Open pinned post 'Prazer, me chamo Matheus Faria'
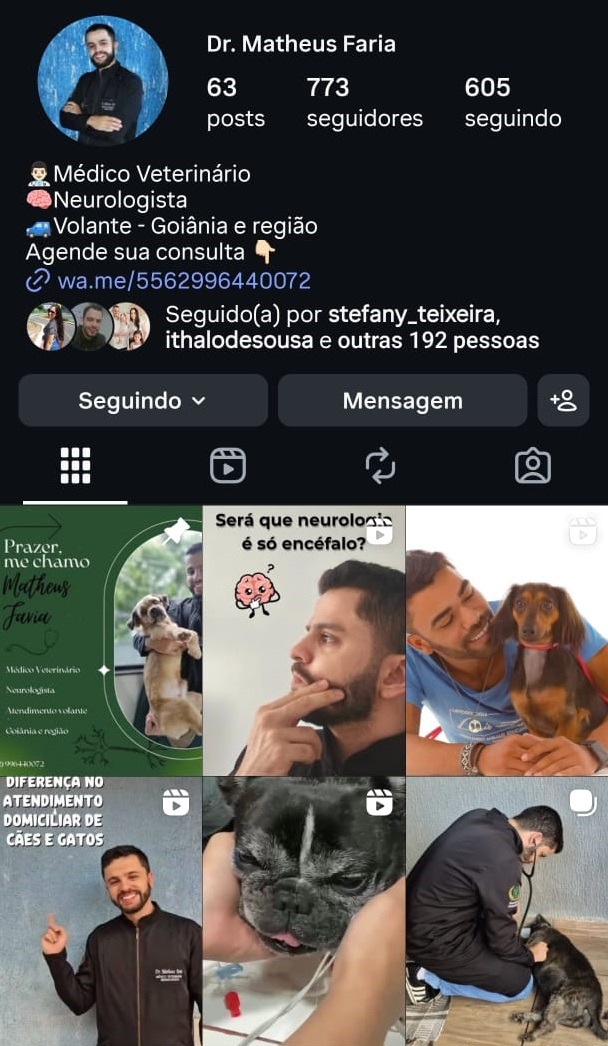The image size is (608, 1046). pyautogui.click(x=100, y=640)
